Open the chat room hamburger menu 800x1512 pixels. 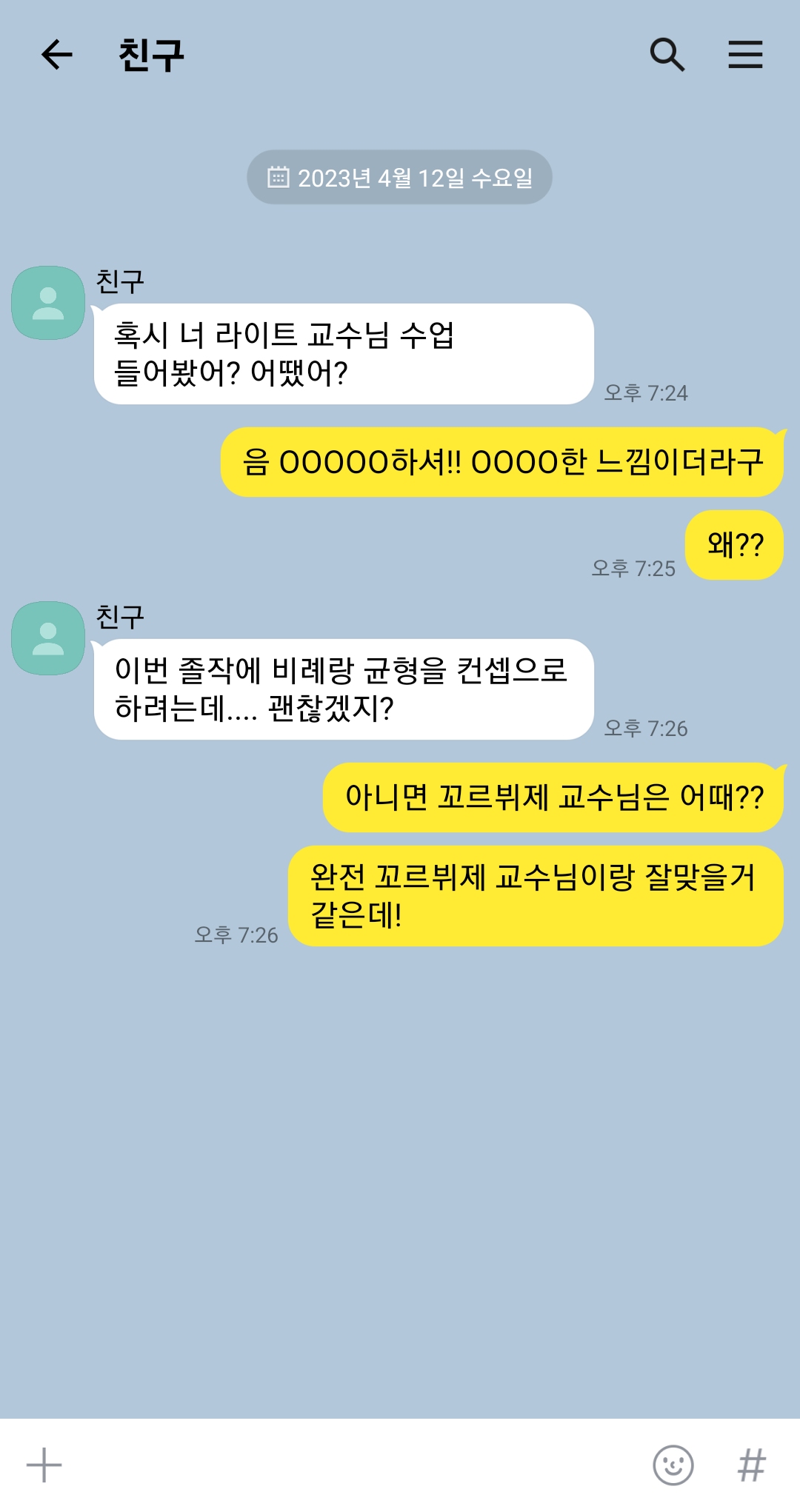745,55
